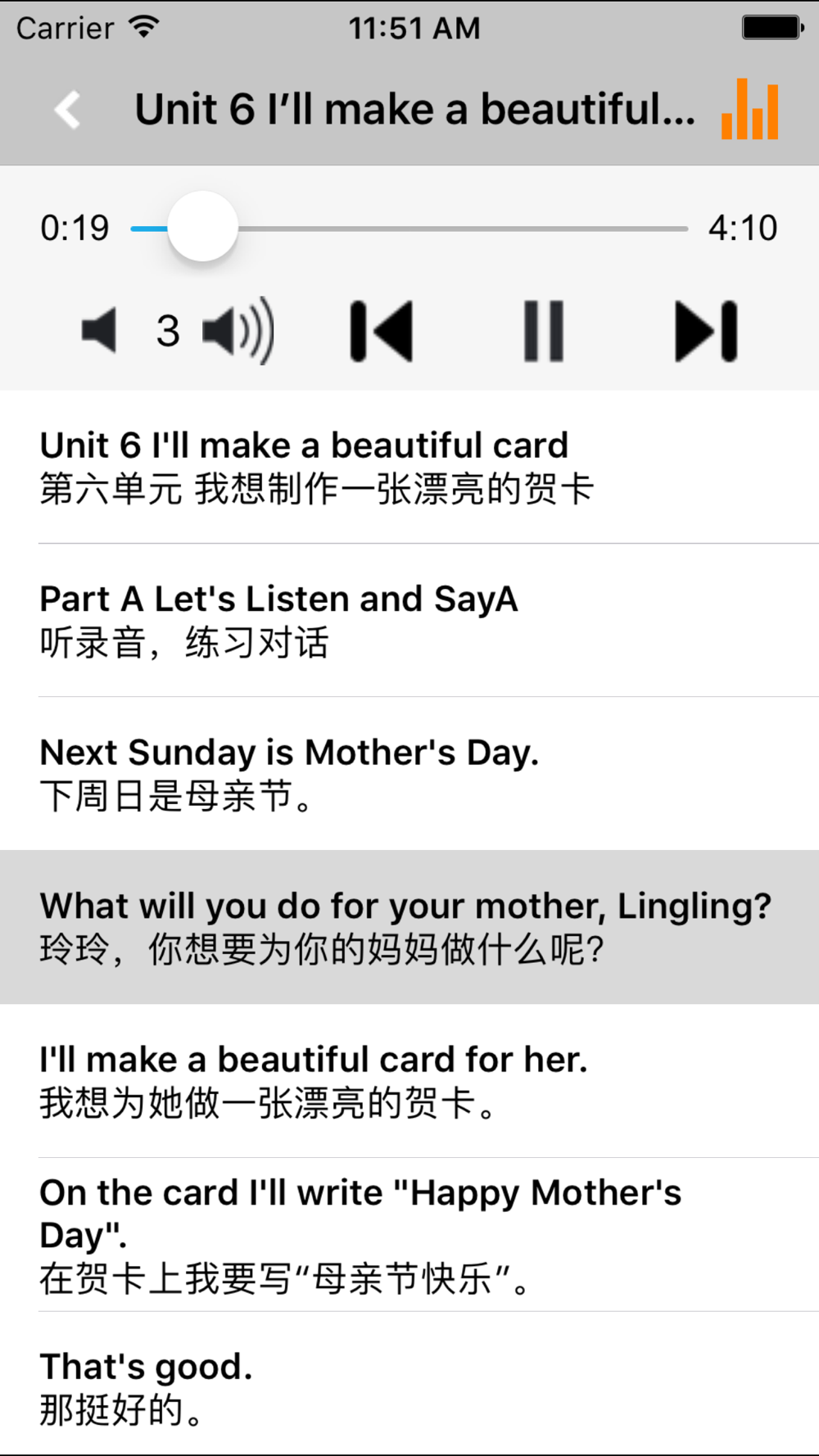Open the orange now-playing bars icon
This screenshot has height=1456, width=819.
pyautogui.click(x=749, y=109)
